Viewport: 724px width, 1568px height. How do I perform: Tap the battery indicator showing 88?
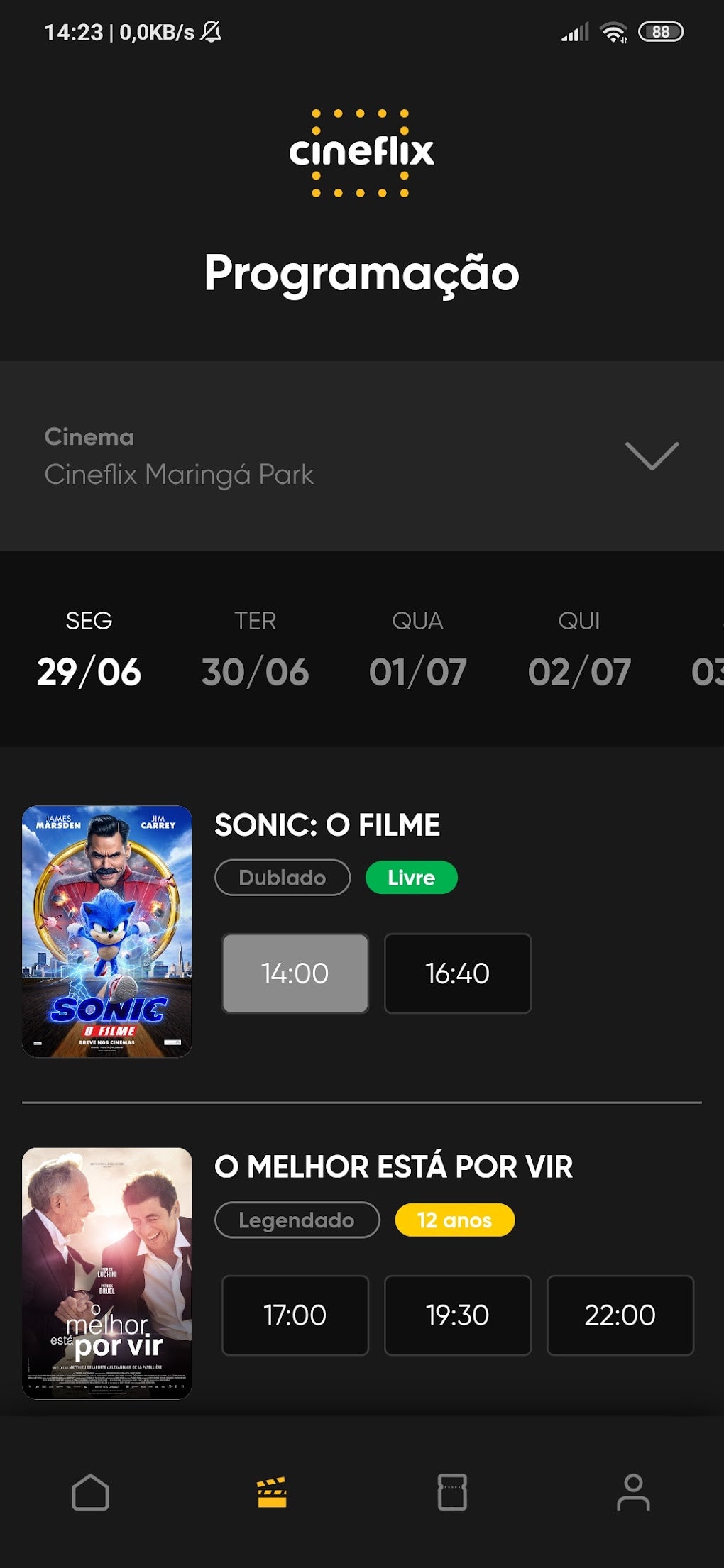(662, 30)
